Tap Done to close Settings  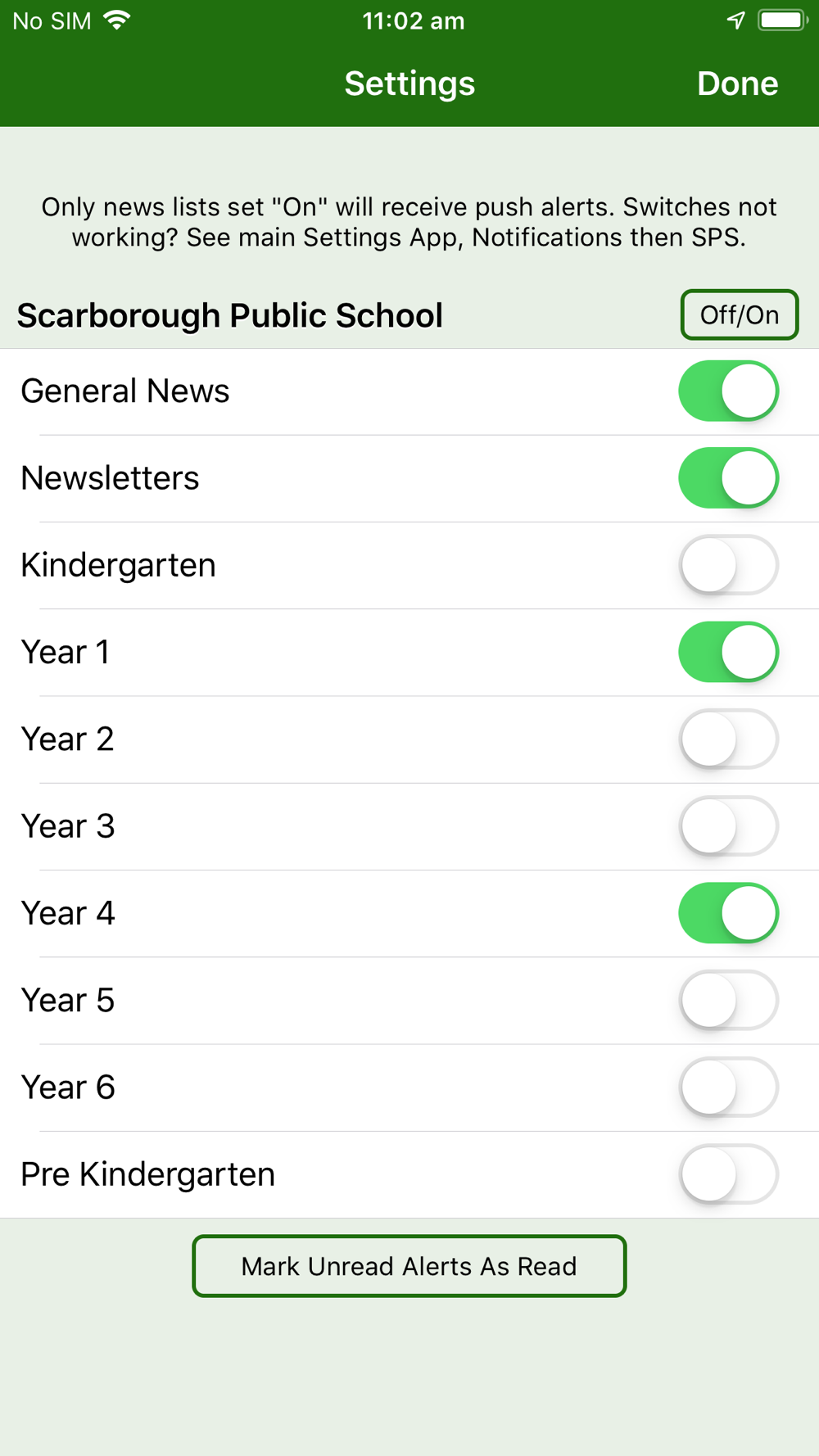[737, 84]
